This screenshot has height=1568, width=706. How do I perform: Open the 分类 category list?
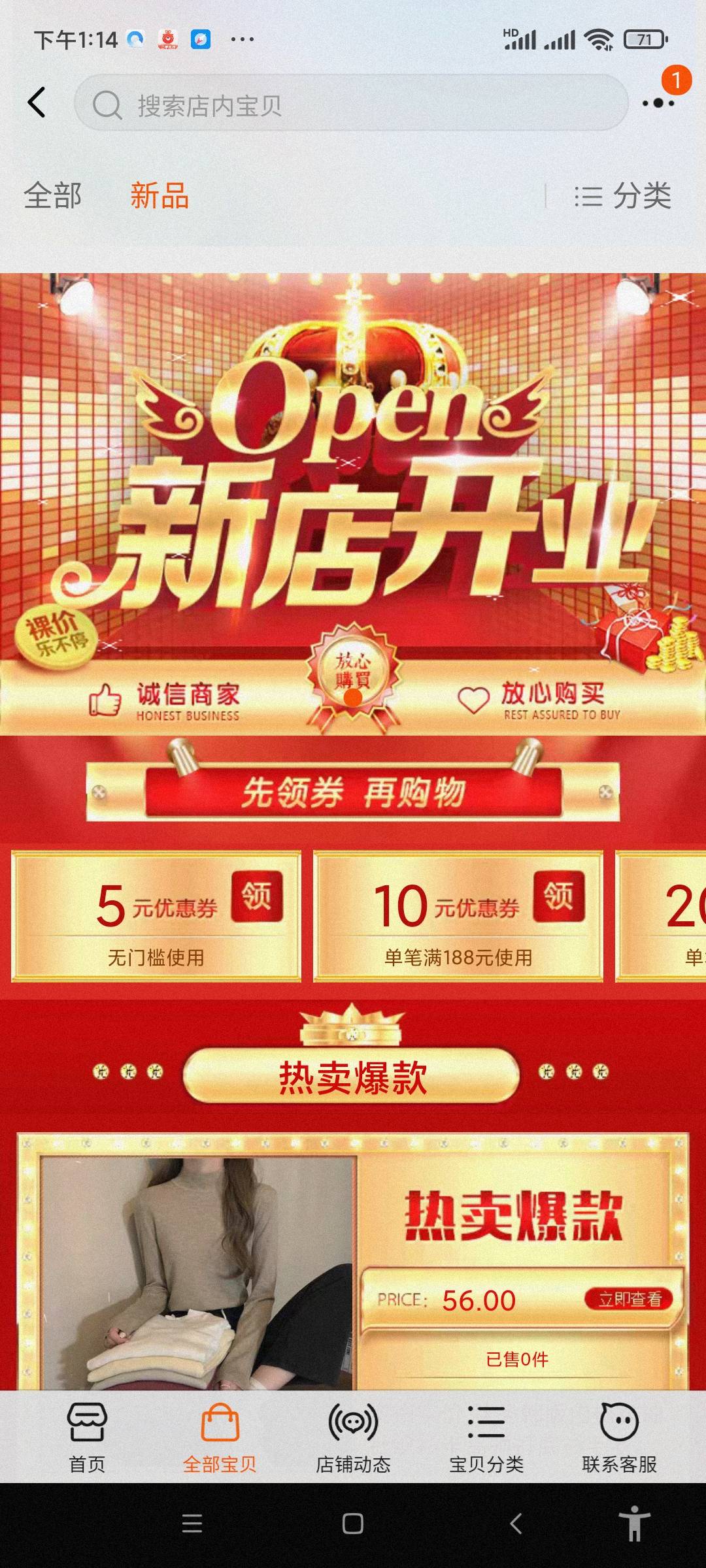[x=623, y=196]
